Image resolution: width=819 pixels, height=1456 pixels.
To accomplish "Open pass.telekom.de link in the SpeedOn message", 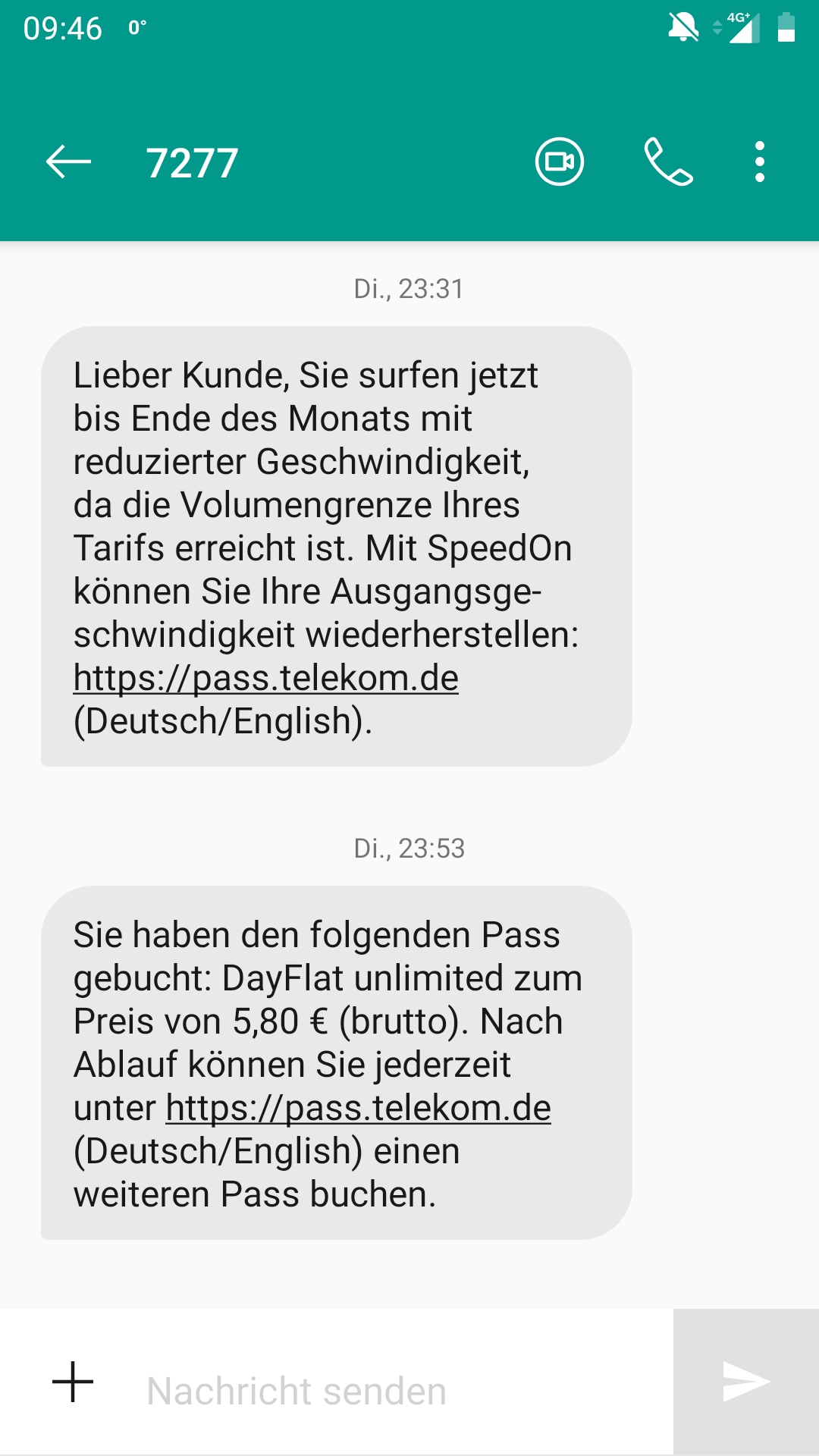I will (266, 677).
